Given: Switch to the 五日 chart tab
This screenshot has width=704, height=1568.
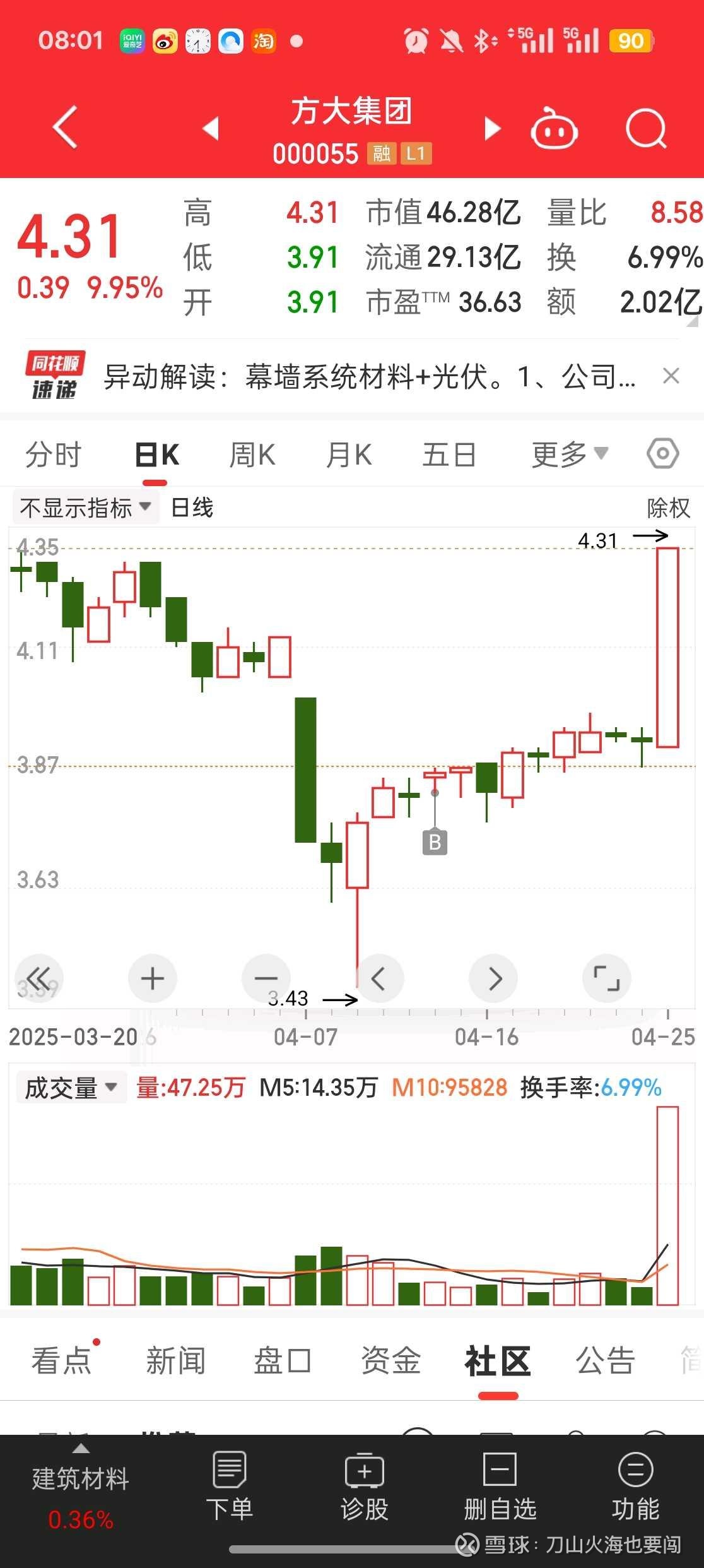Looking at the screenshot, I should tap(449, 454).
